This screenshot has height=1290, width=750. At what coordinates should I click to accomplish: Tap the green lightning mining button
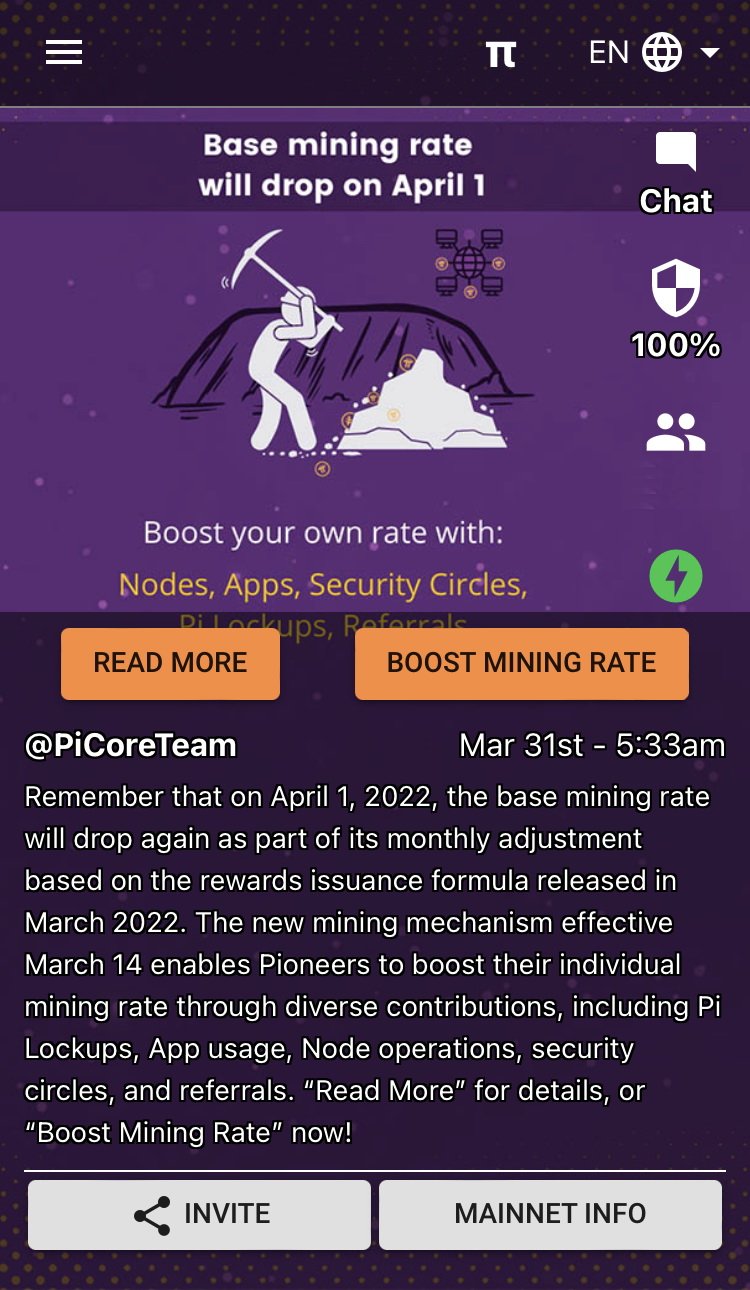676,577
